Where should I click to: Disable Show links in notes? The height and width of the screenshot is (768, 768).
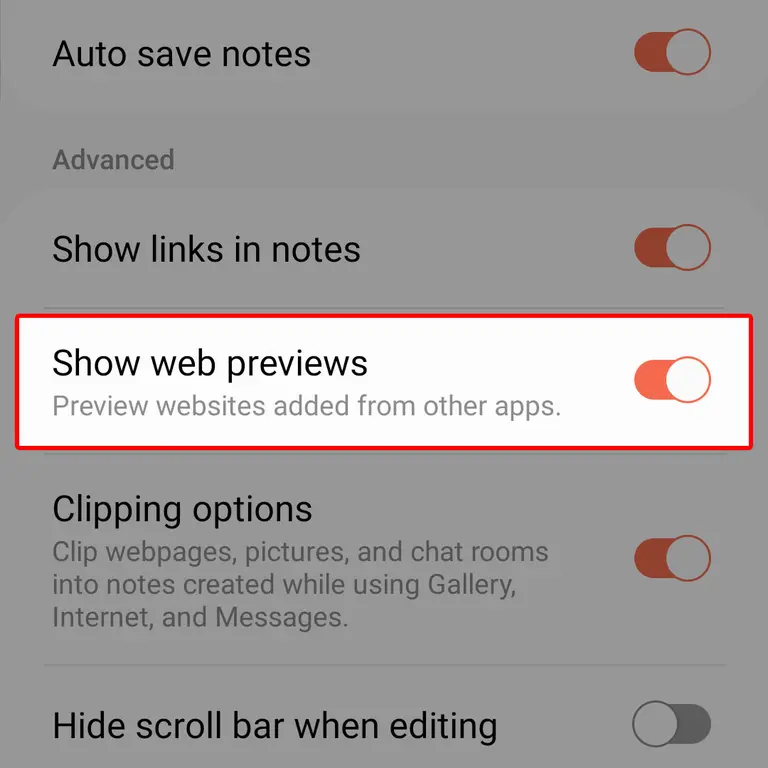click(x=672, y=248)
